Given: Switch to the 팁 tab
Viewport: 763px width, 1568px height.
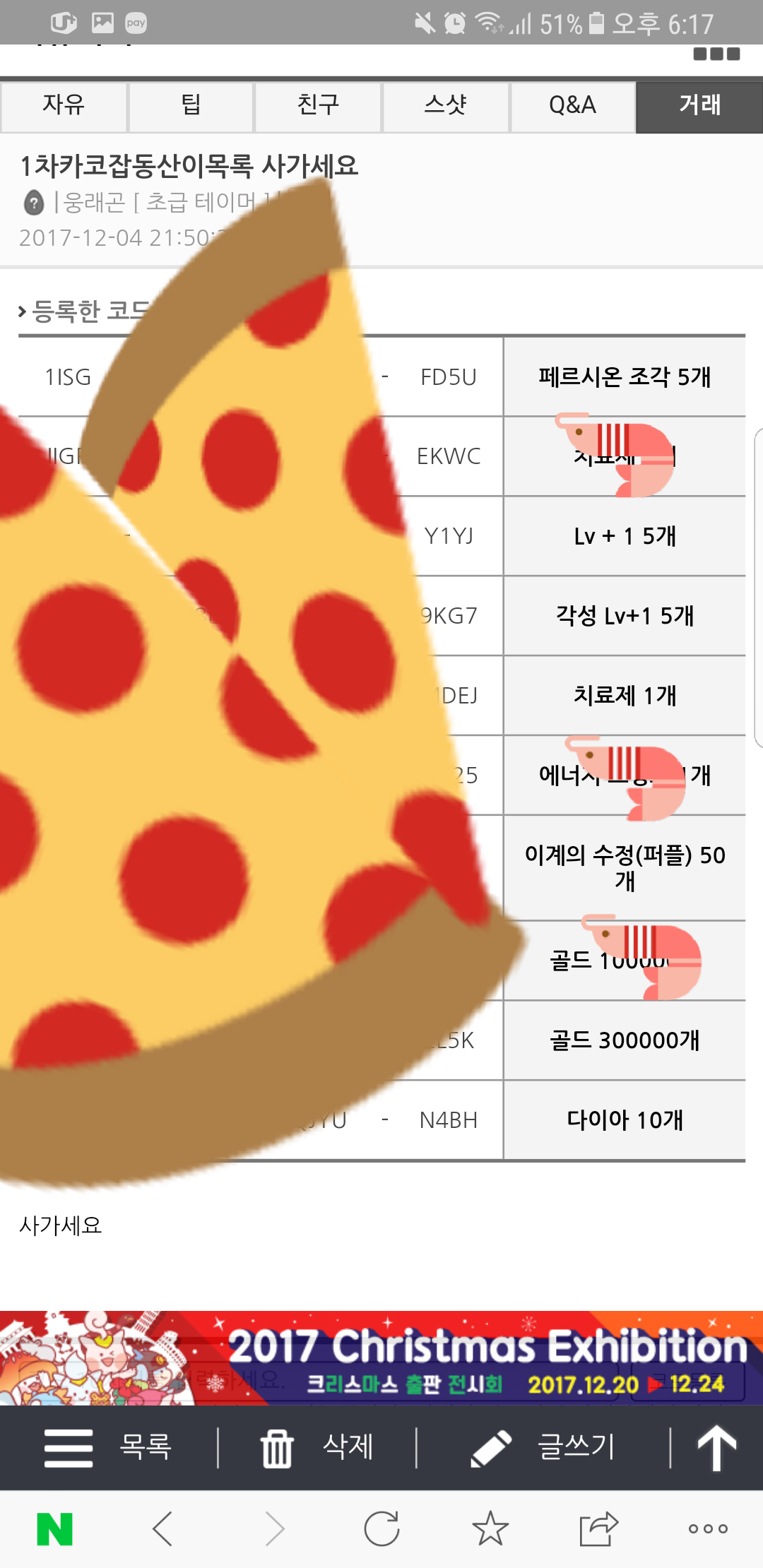Looking at the screenshot, I should pos(191,106).
